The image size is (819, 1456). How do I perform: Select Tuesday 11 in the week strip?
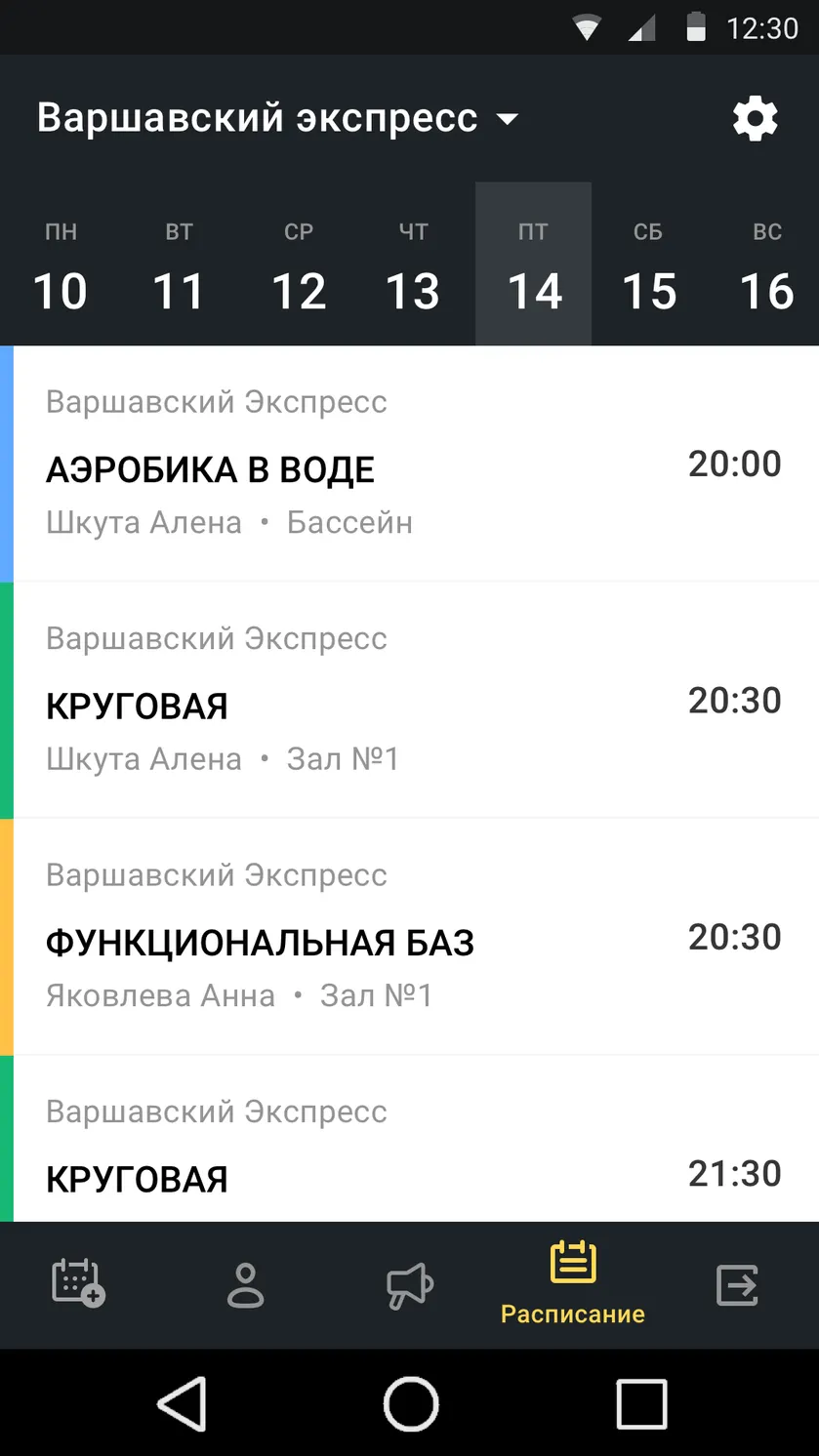[x=179, y=265]
